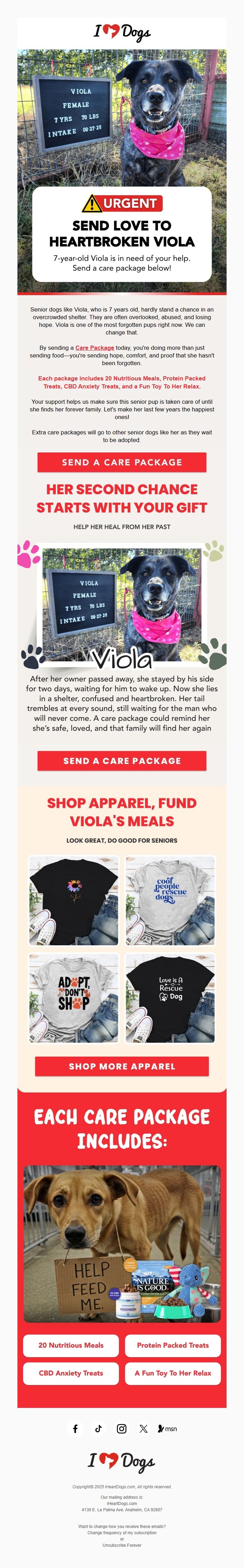Visit the TikTok profile icon
The width and height of the screenshot is (244, 1568).
98,1428
